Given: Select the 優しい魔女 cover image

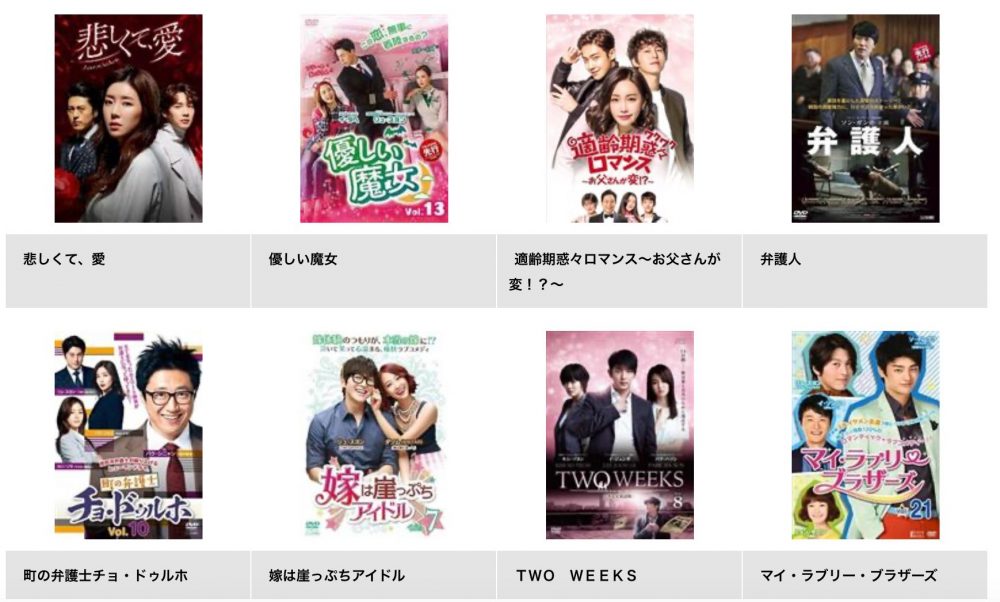Looking at the screenshot, I should (x=374, y=118).
